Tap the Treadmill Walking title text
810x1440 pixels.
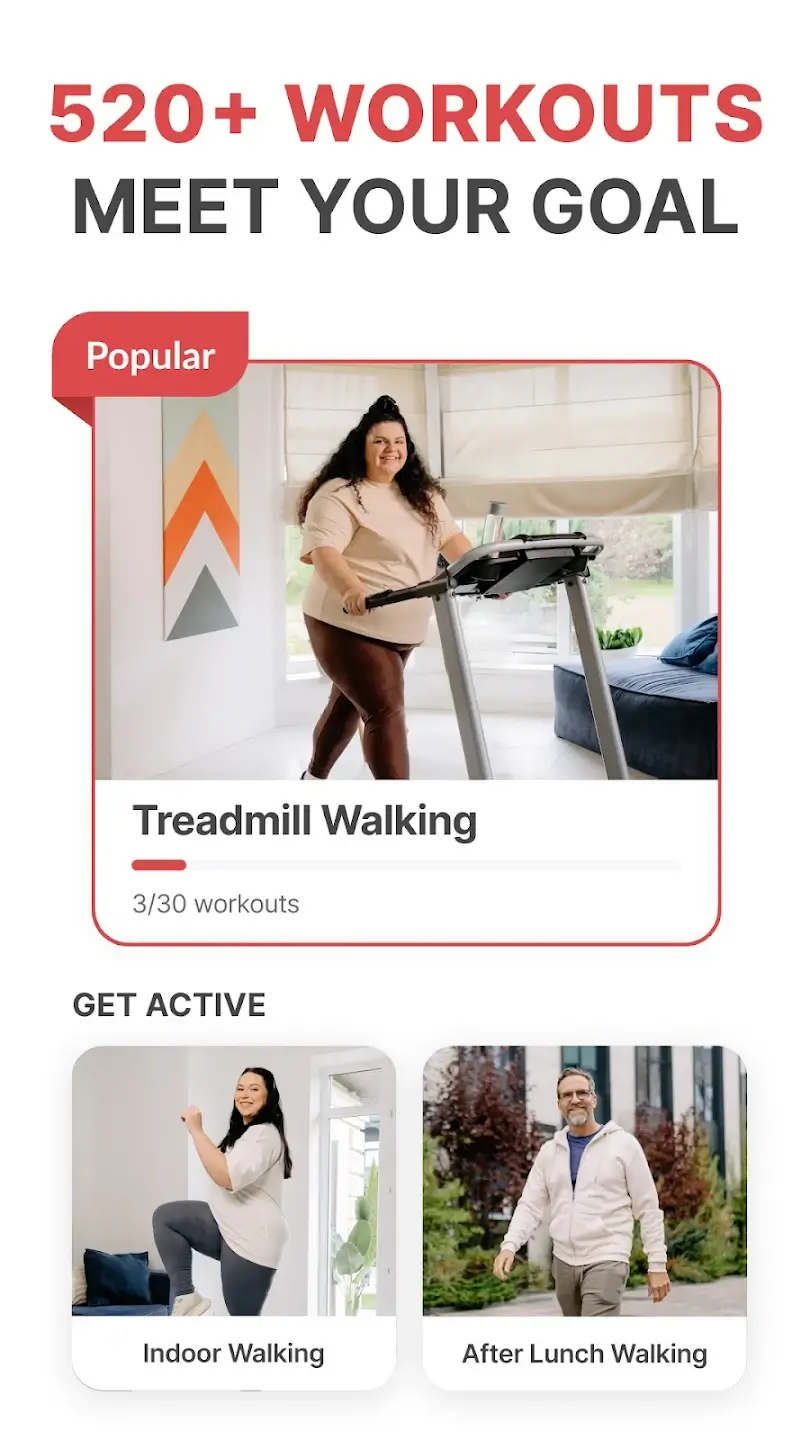tap(306, 820)
